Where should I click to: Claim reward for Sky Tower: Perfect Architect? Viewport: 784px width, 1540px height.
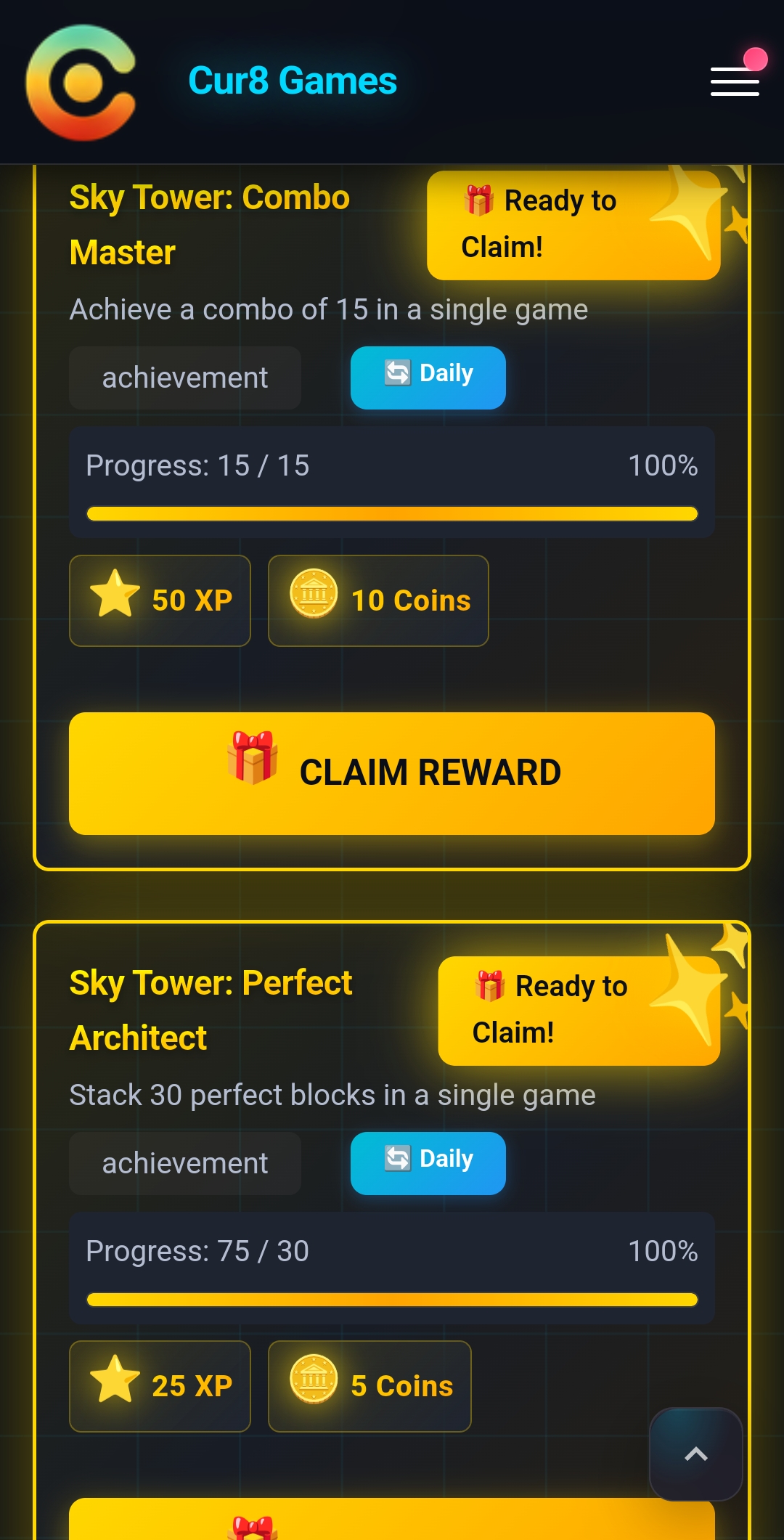(392, 1519)
